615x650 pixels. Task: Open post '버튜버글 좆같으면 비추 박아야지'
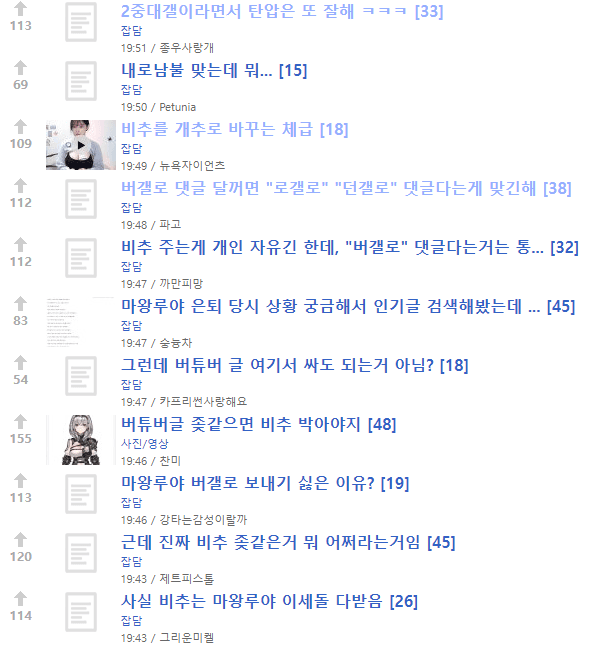click(243, 425)
